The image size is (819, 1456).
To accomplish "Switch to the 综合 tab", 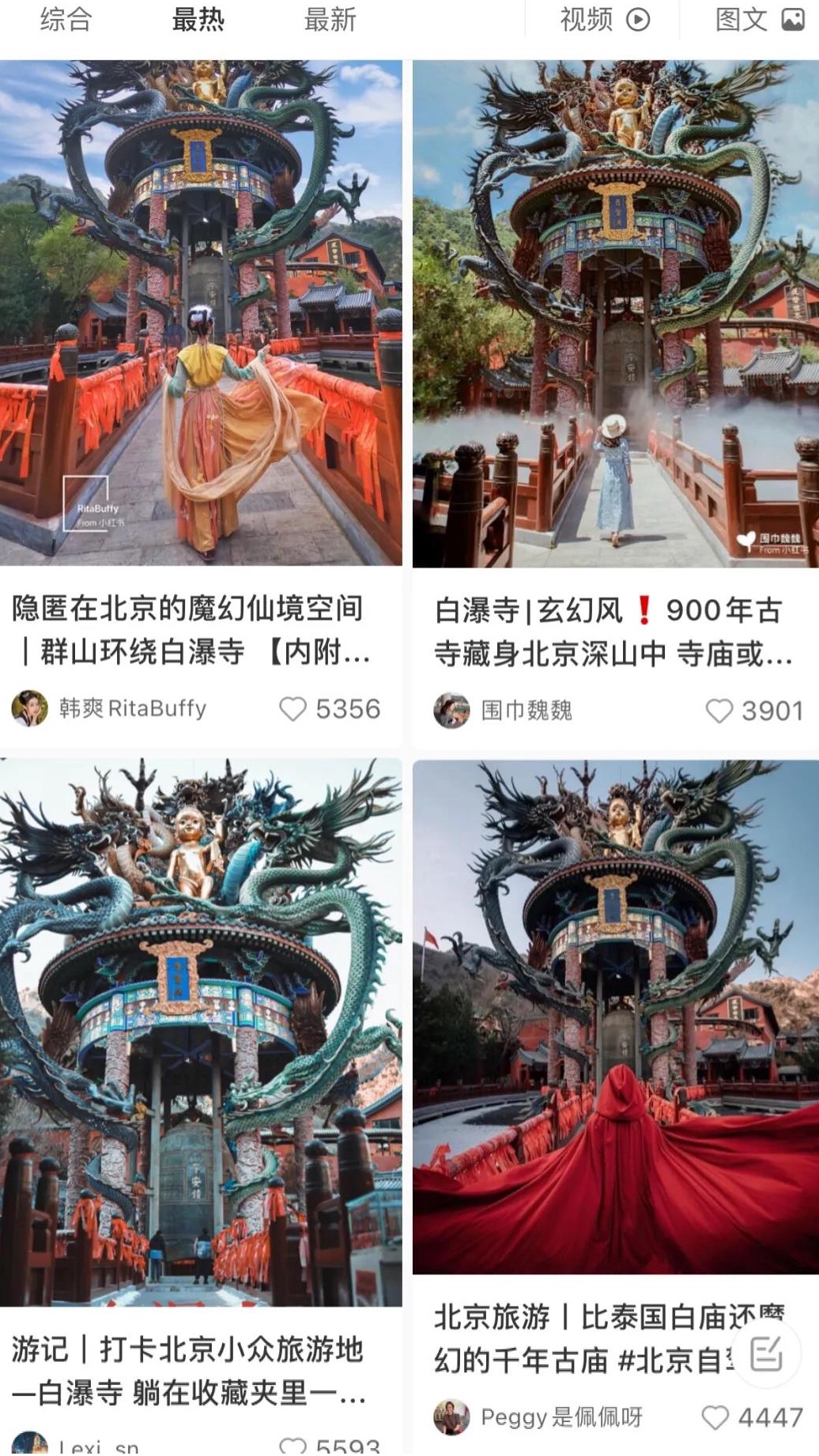I will coord(66,20).
